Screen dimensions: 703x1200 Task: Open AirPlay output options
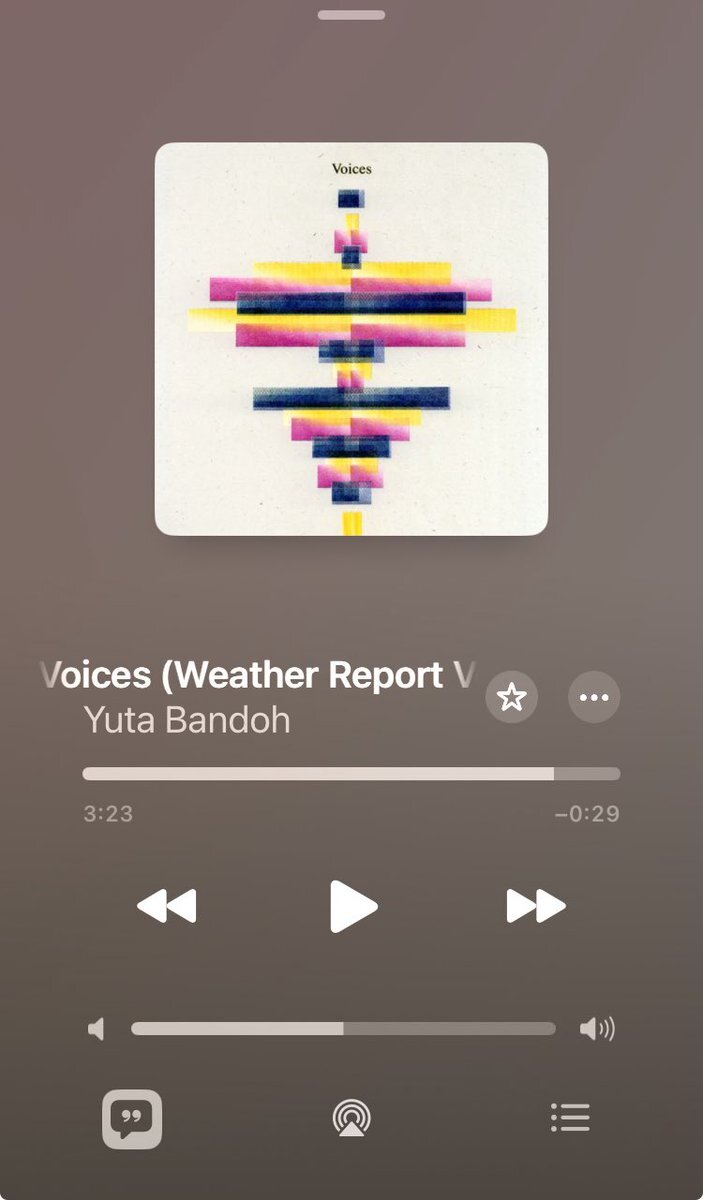(x=351, y=1118)
